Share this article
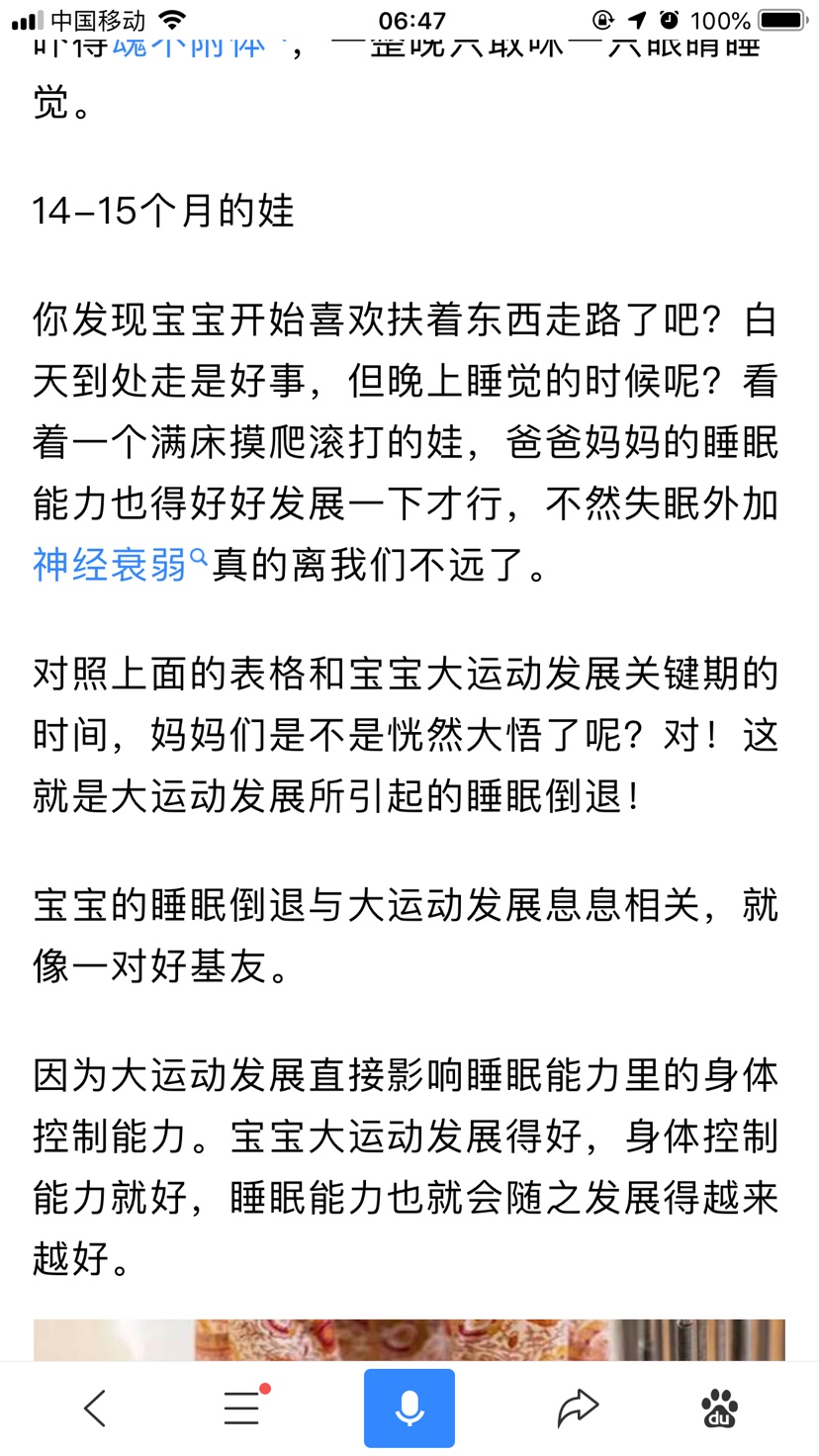 pos(578,1409)
